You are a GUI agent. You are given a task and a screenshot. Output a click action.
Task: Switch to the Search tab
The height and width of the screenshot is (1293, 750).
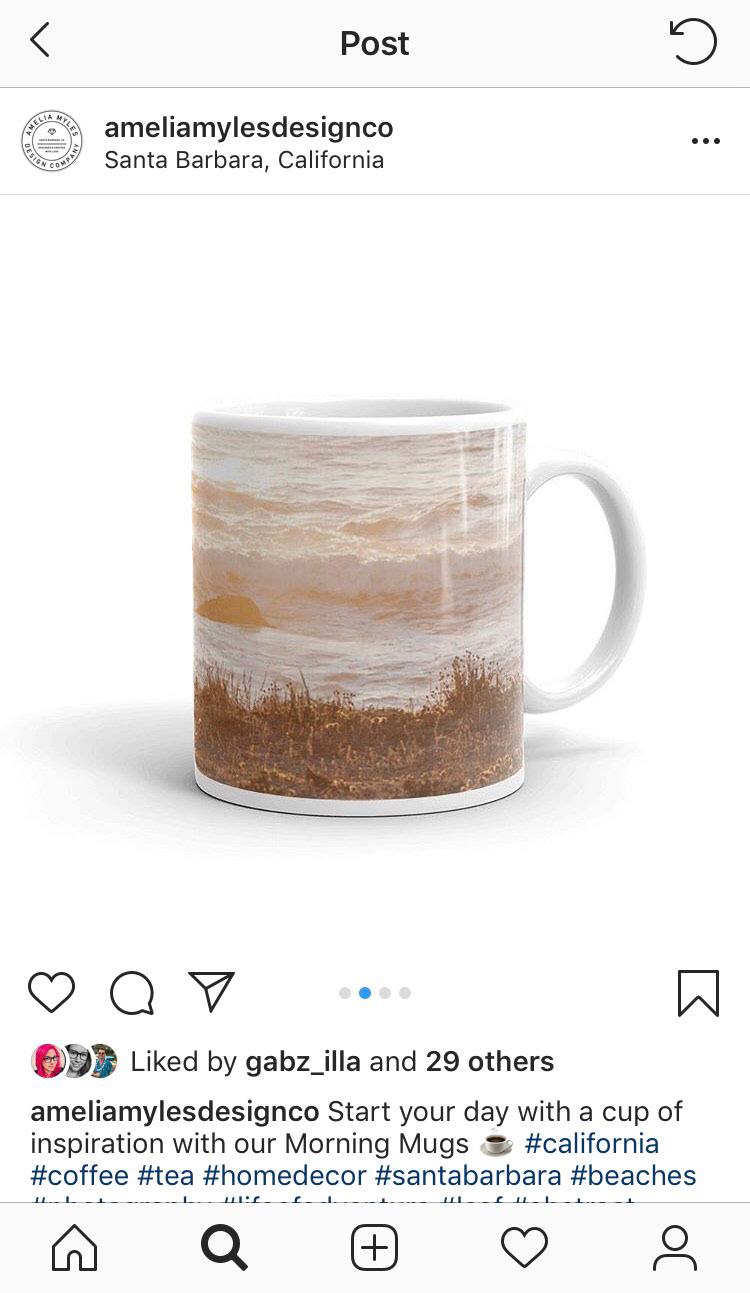tap(224, 1248)
